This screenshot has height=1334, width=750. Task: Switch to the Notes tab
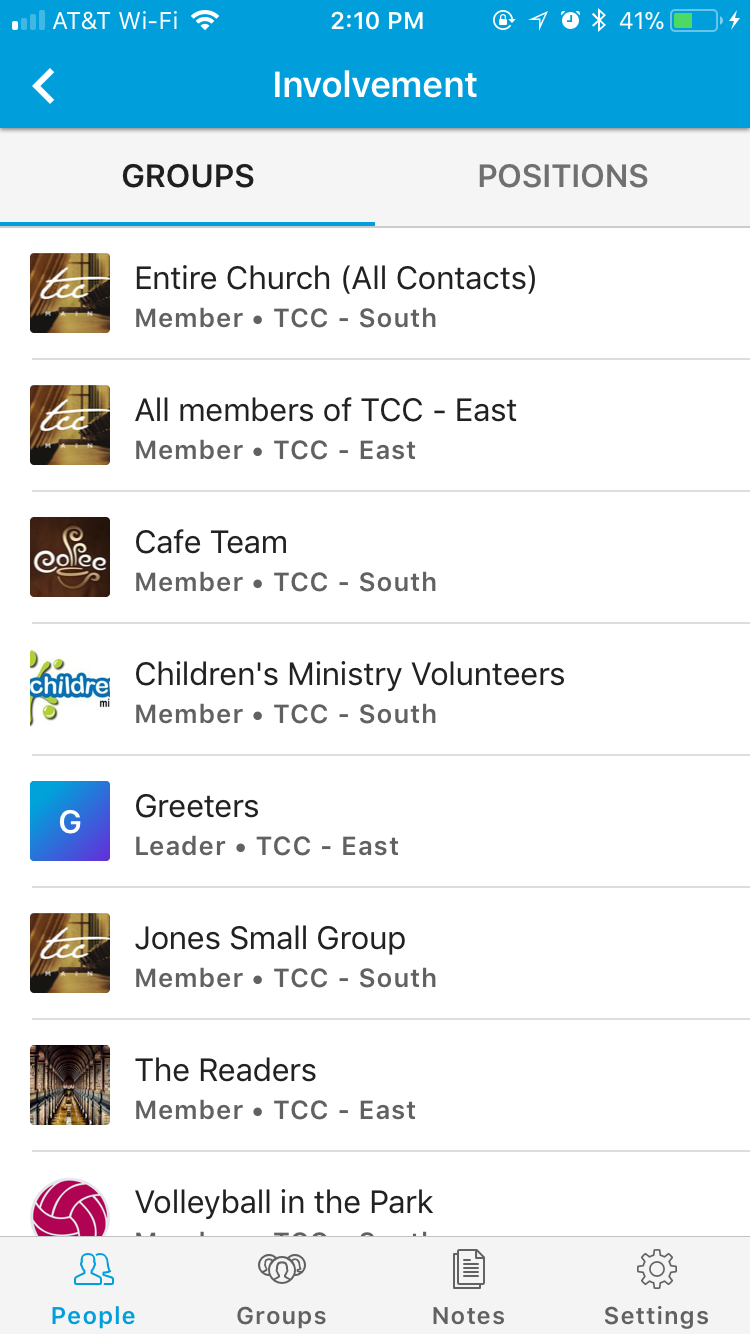[x=468, y=1287]
